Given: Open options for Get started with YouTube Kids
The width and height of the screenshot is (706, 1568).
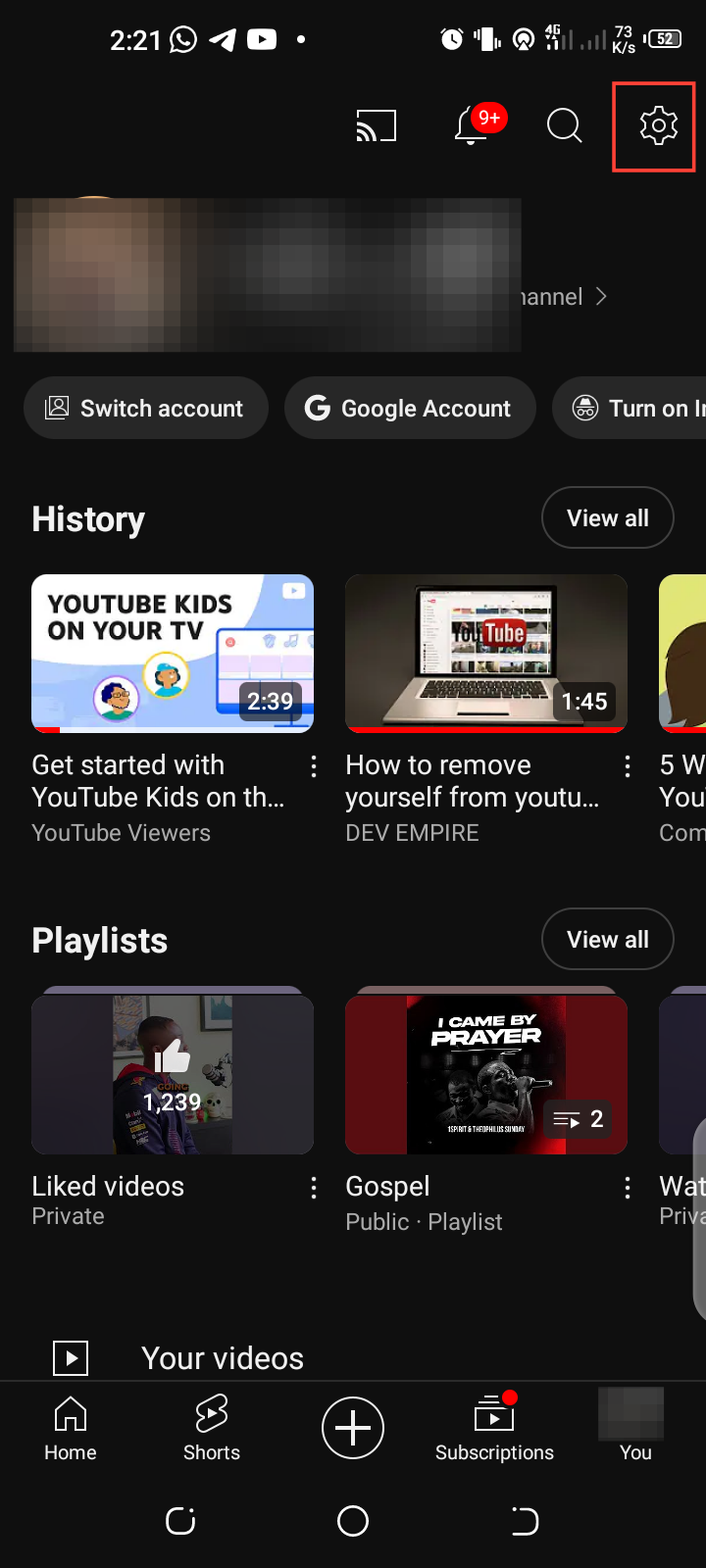Looking at the screenshot, I should click(x=314, y=766).
